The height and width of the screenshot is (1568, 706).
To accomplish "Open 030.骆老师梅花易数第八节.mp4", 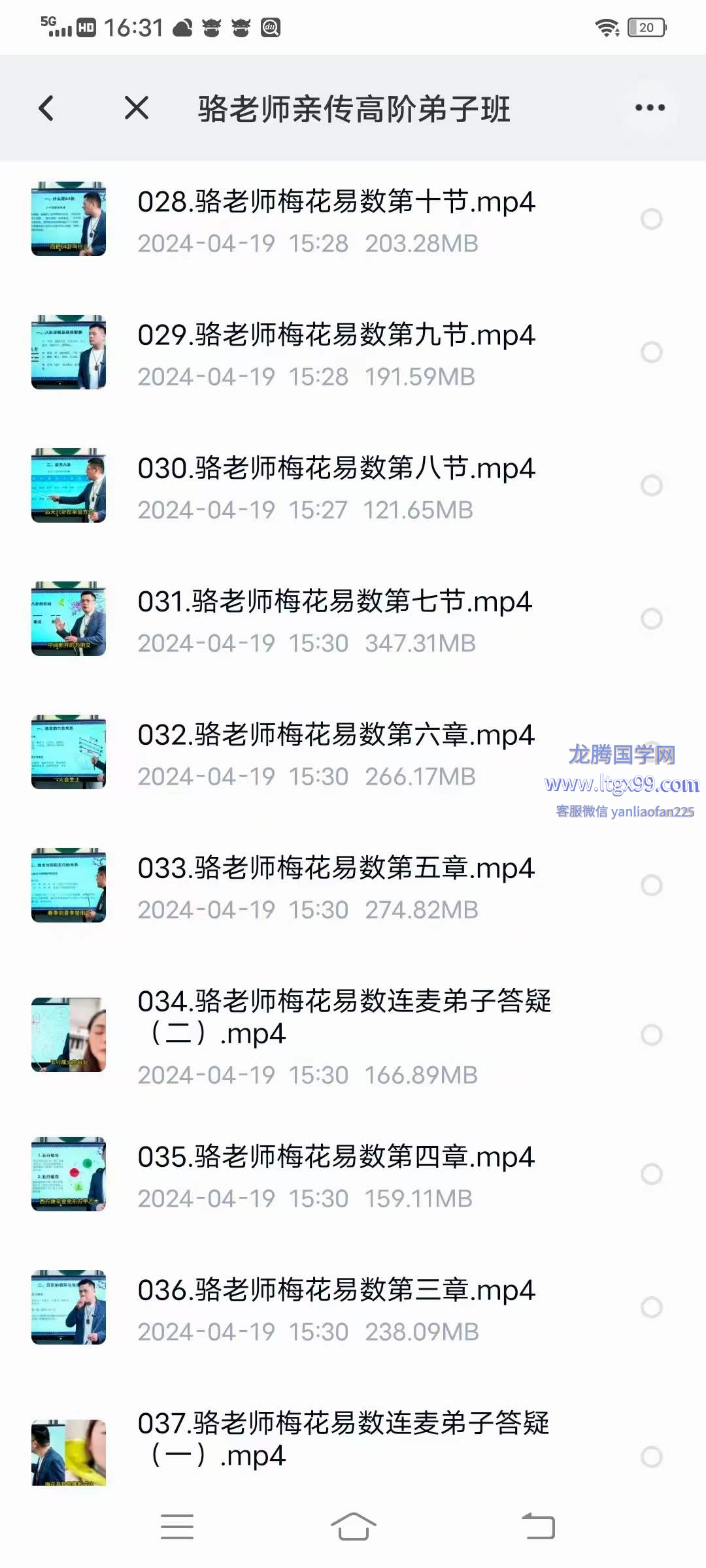I will coord(336,469).
